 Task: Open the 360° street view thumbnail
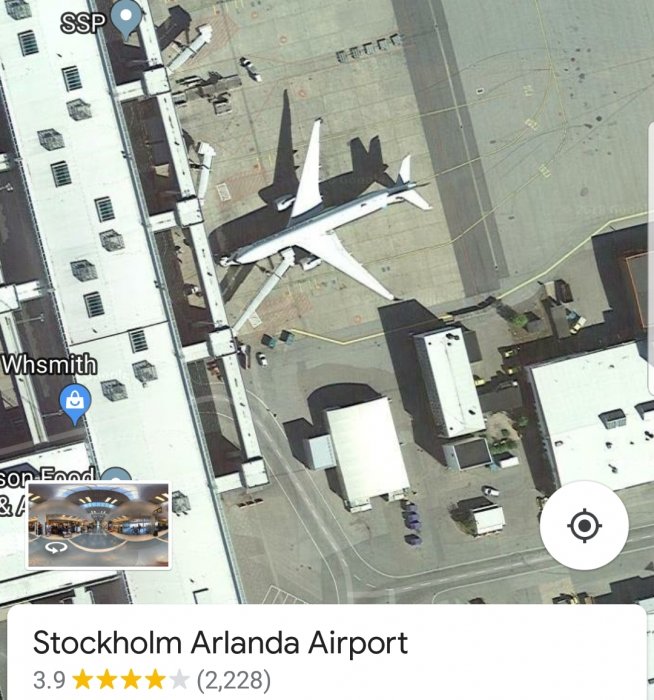point(97,526)
